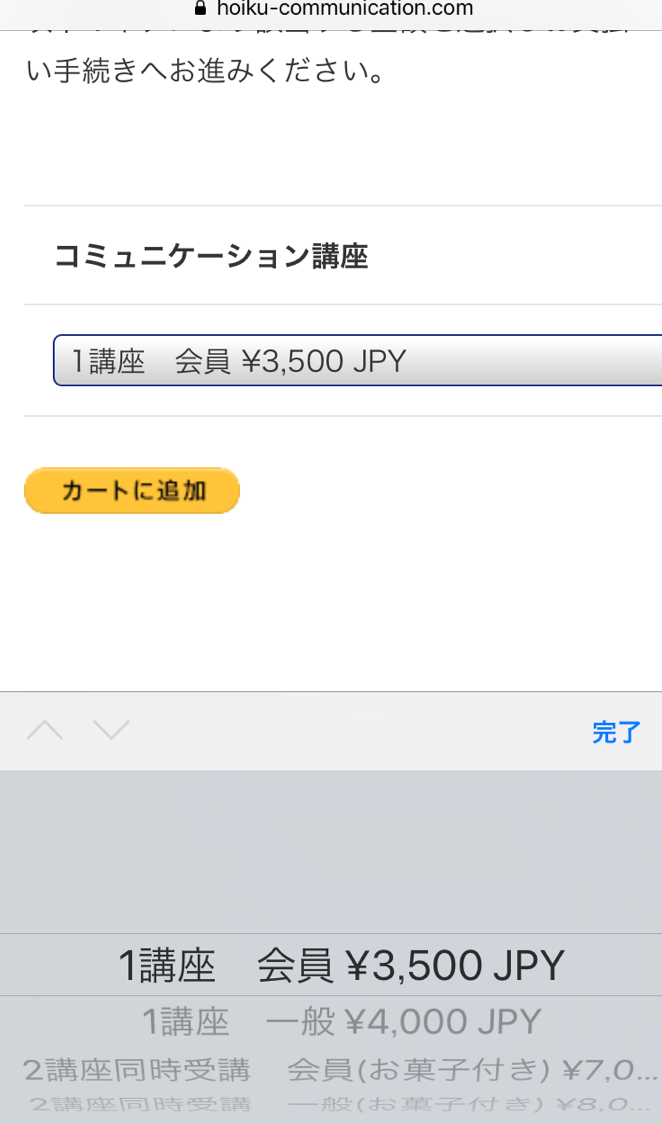Select the 1講座 一般 ¥4,000 JPY option
This screenshot has width=662, height=1124.
[341, 1021]
